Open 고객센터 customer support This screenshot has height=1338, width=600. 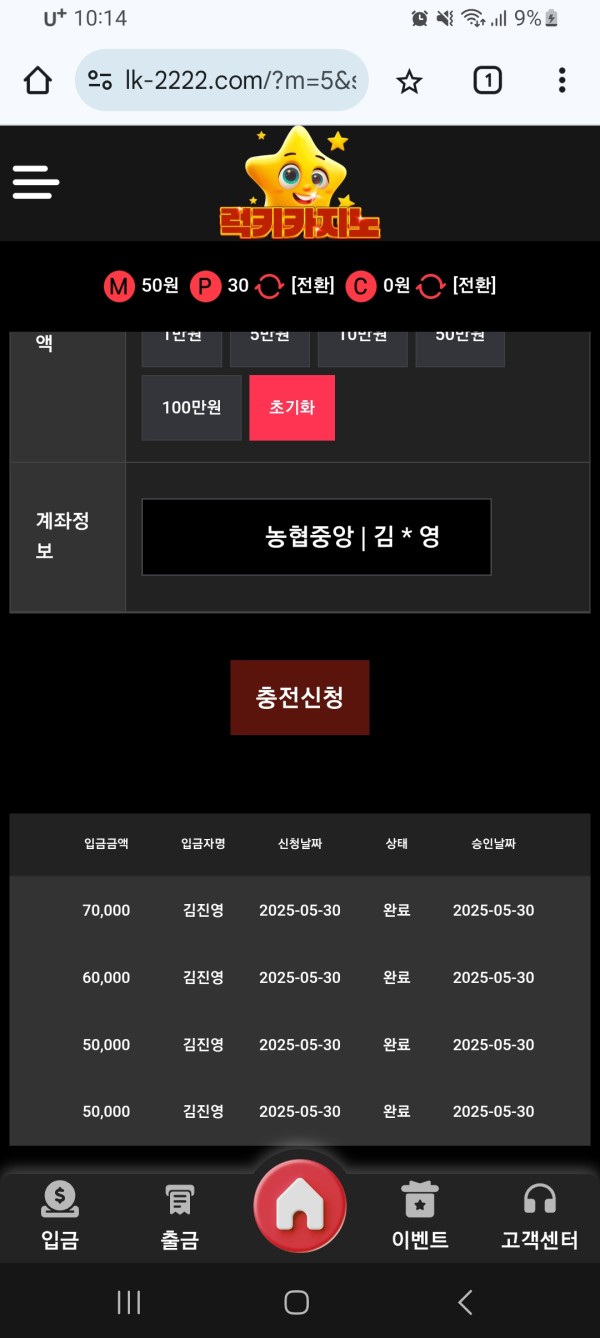click(540, 1215)
